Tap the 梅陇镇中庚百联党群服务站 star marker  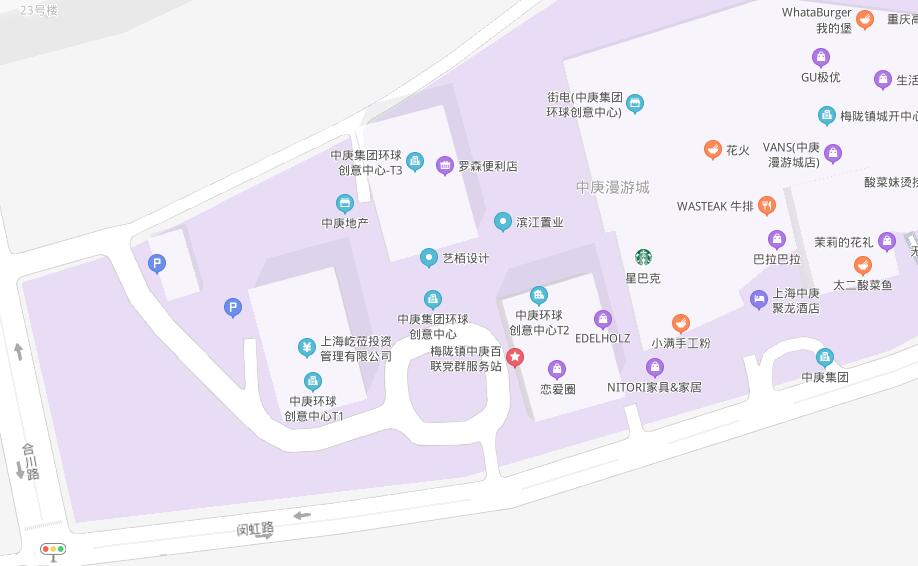coord(515,357)
